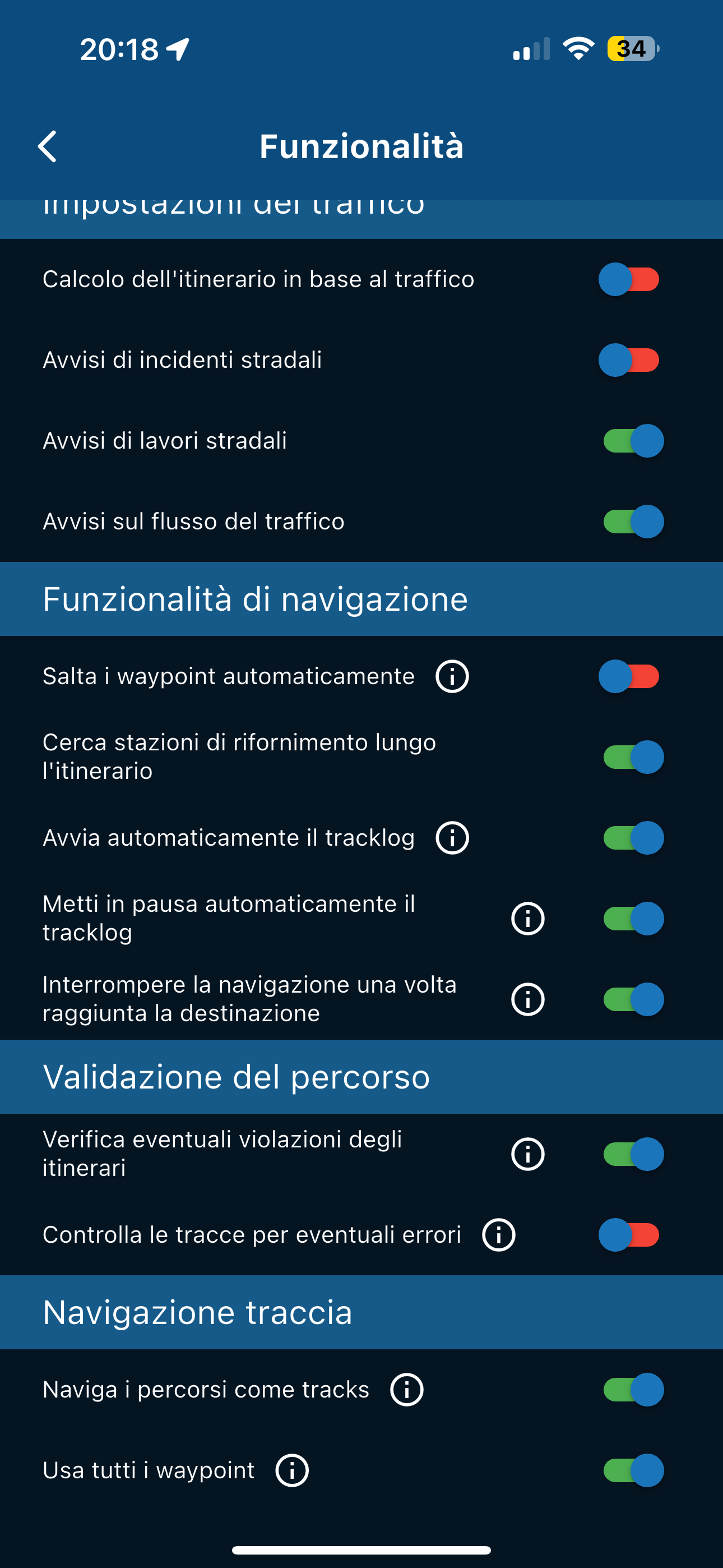Enable Salta i waypoint automaticamente
This screenshot has width=723, height=1568.
pos(631,676)
